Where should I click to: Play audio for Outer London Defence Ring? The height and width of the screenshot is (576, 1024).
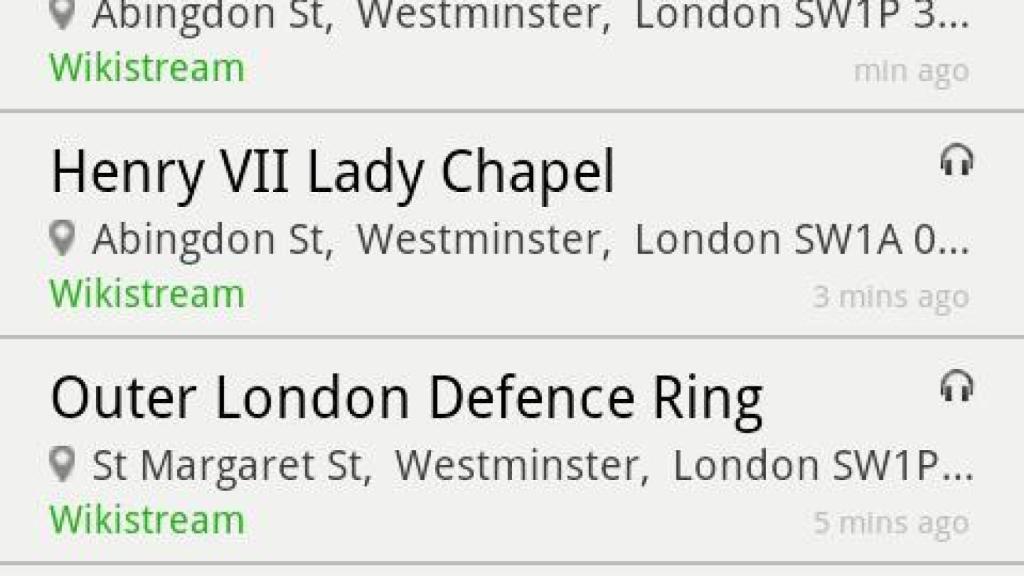click(x=957, y=386)
